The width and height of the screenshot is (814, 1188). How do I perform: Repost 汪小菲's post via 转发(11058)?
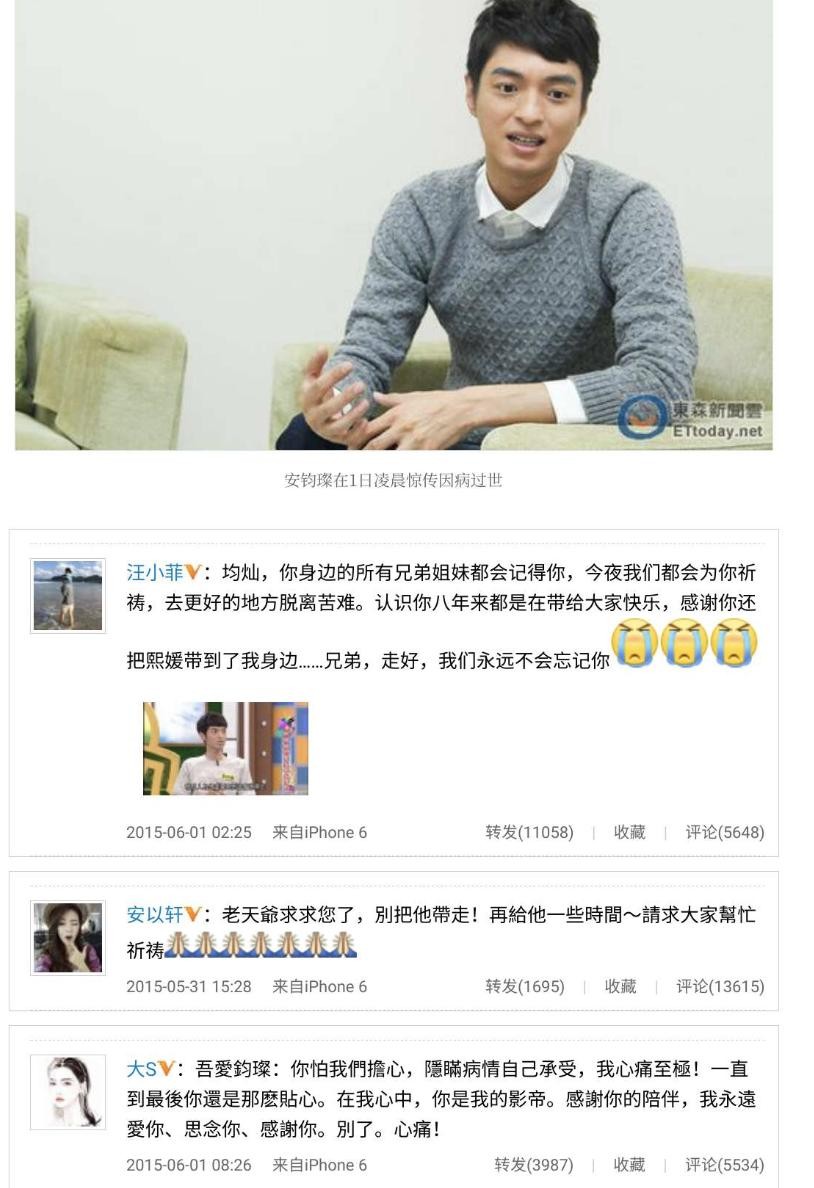pyautogui.click(x=529, y=832)
